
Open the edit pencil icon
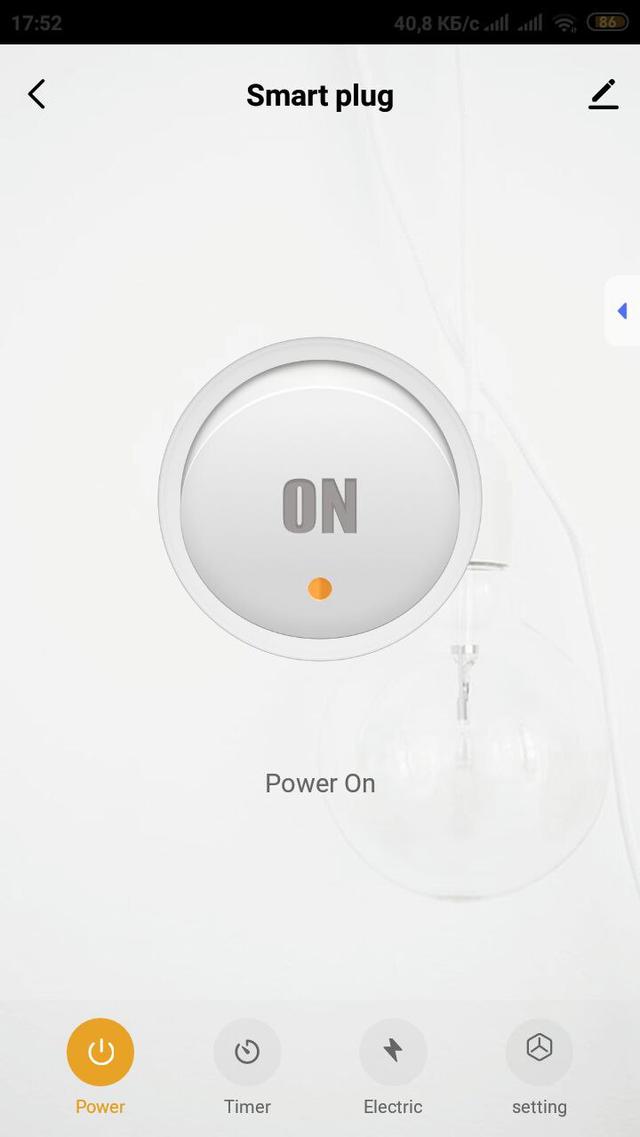coord(603,95)
